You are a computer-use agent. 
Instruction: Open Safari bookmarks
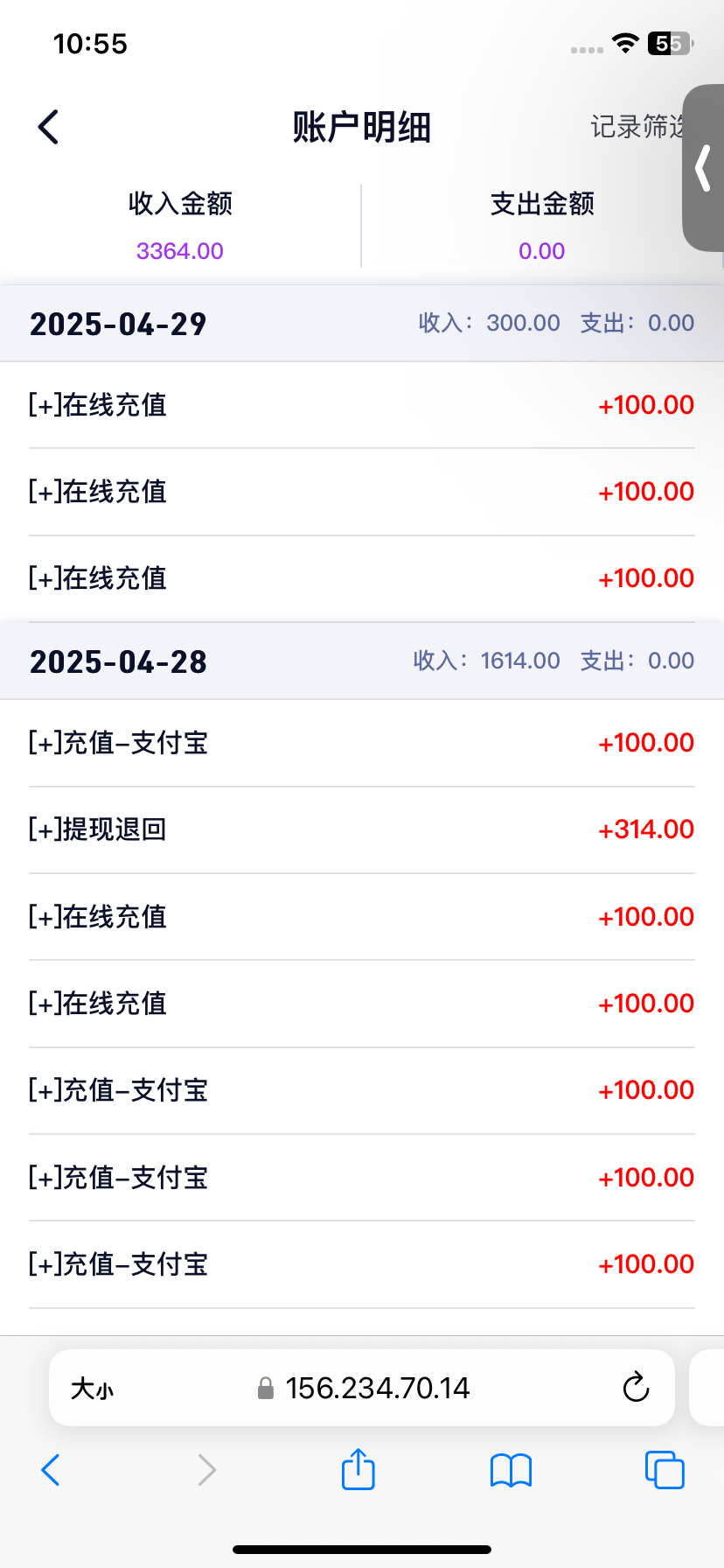(x=512, y=1470)
